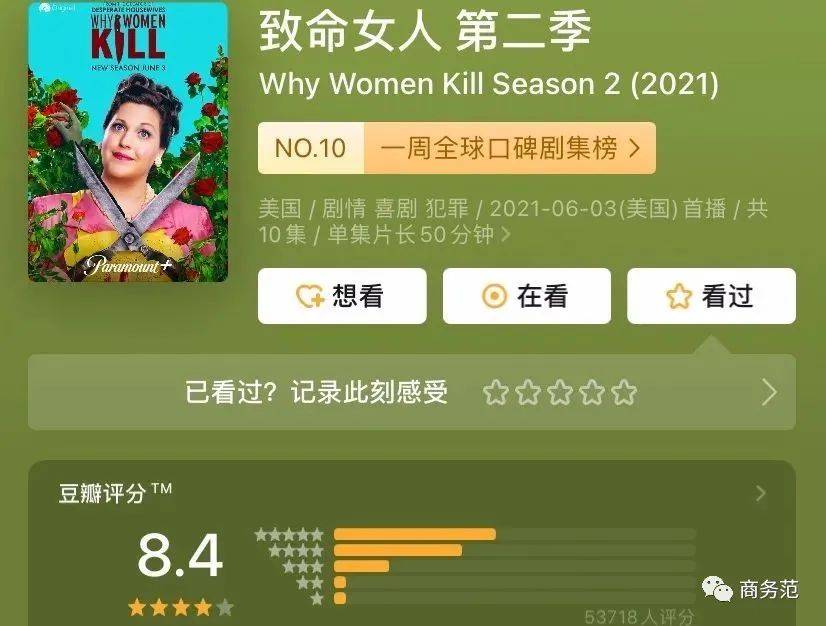
Task: Mark the show as 想看
Action: (341, 296)
